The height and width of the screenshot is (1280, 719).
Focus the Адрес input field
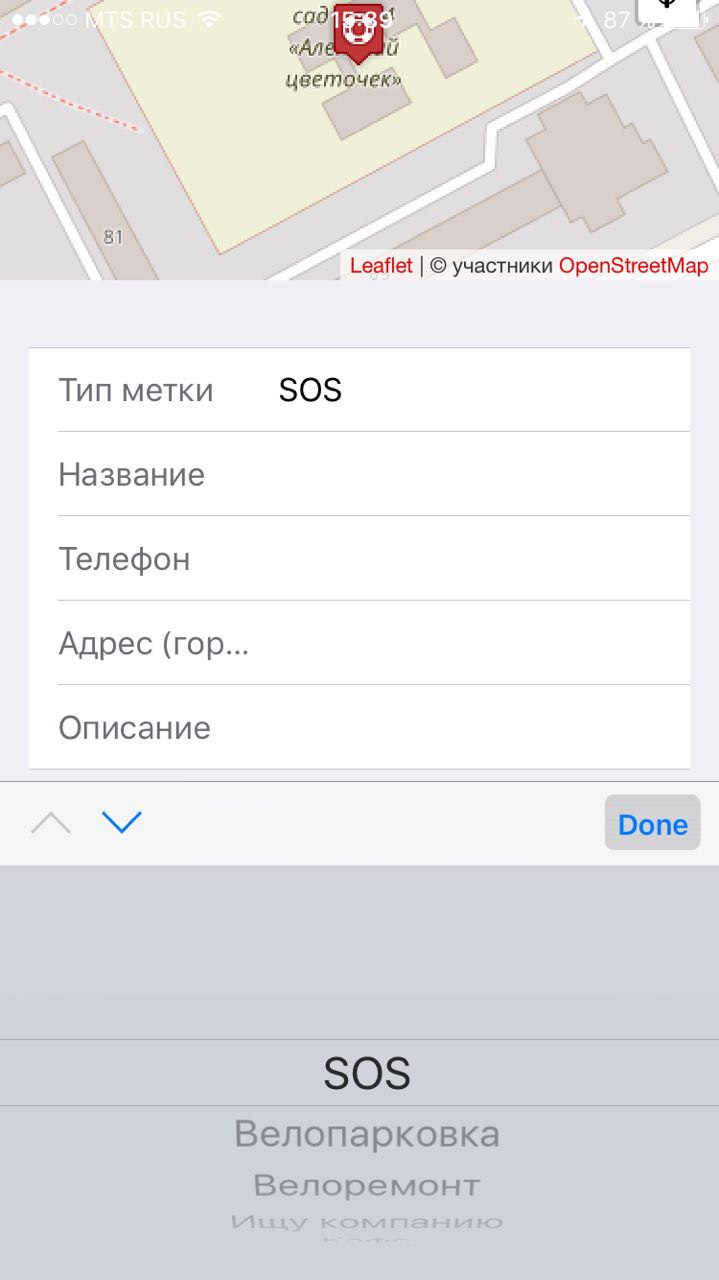point(360,642)
